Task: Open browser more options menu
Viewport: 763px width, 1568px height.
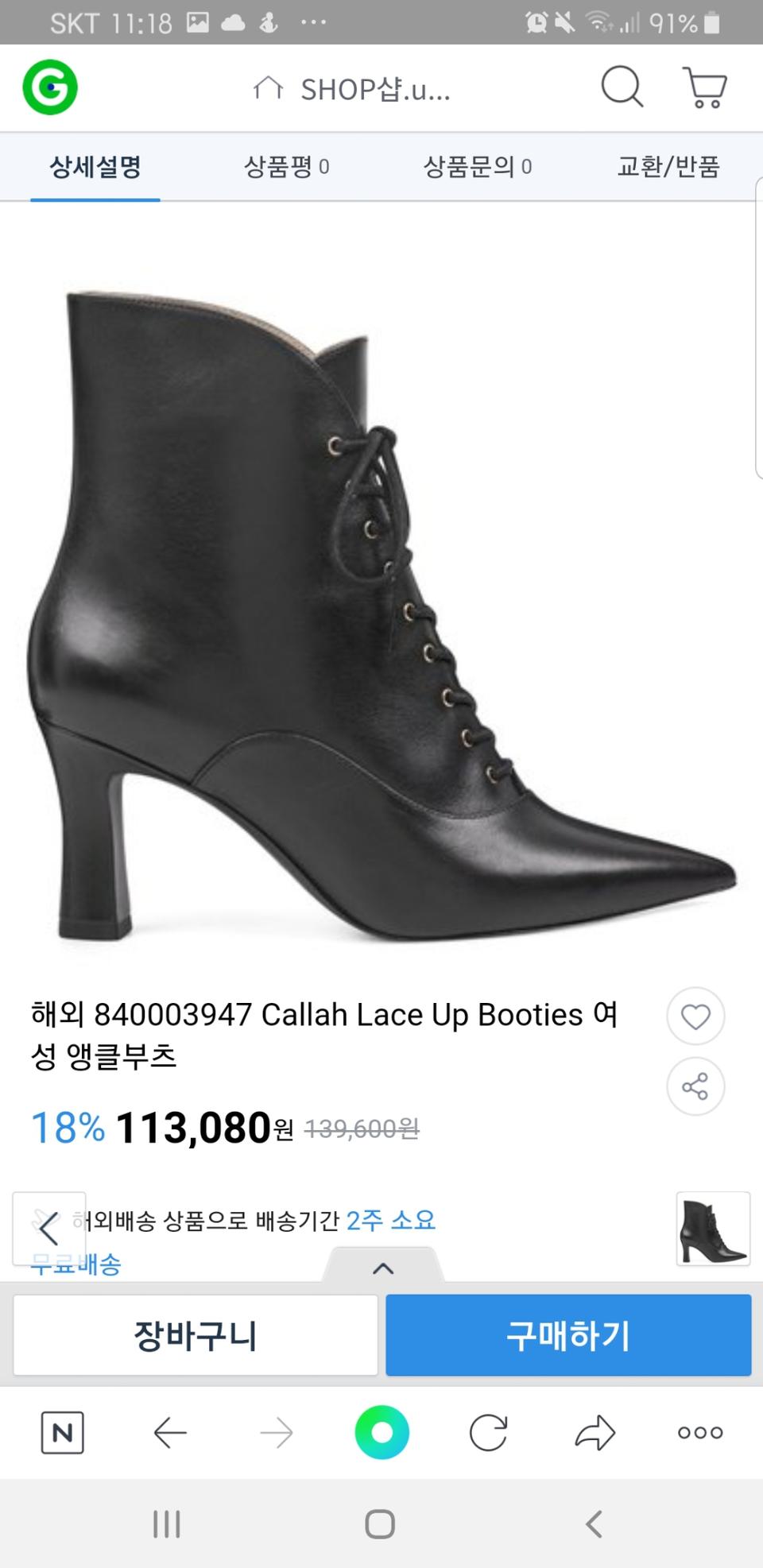Action: (699, 1433)
